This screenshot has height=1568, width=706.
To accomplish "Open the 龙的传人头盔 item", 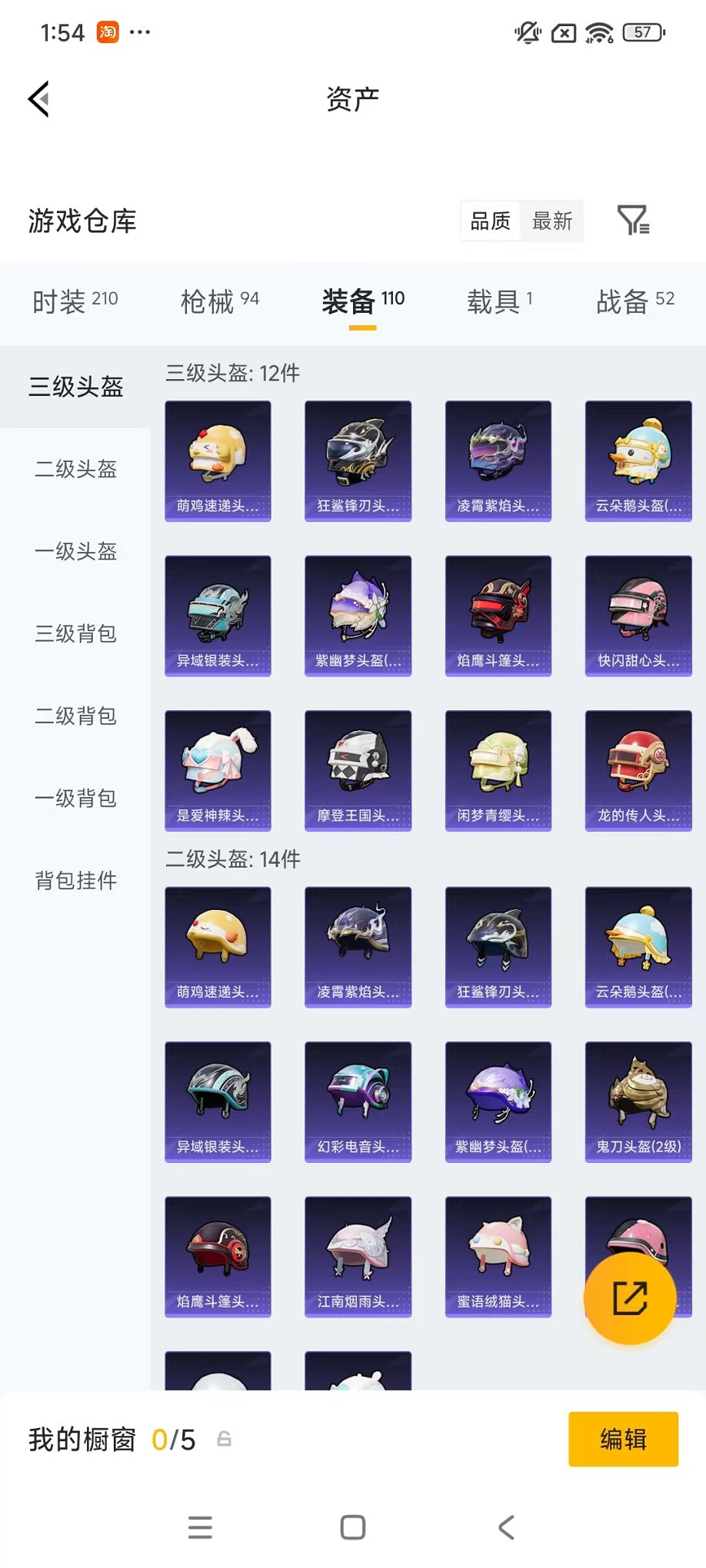I will click(638, 770).
